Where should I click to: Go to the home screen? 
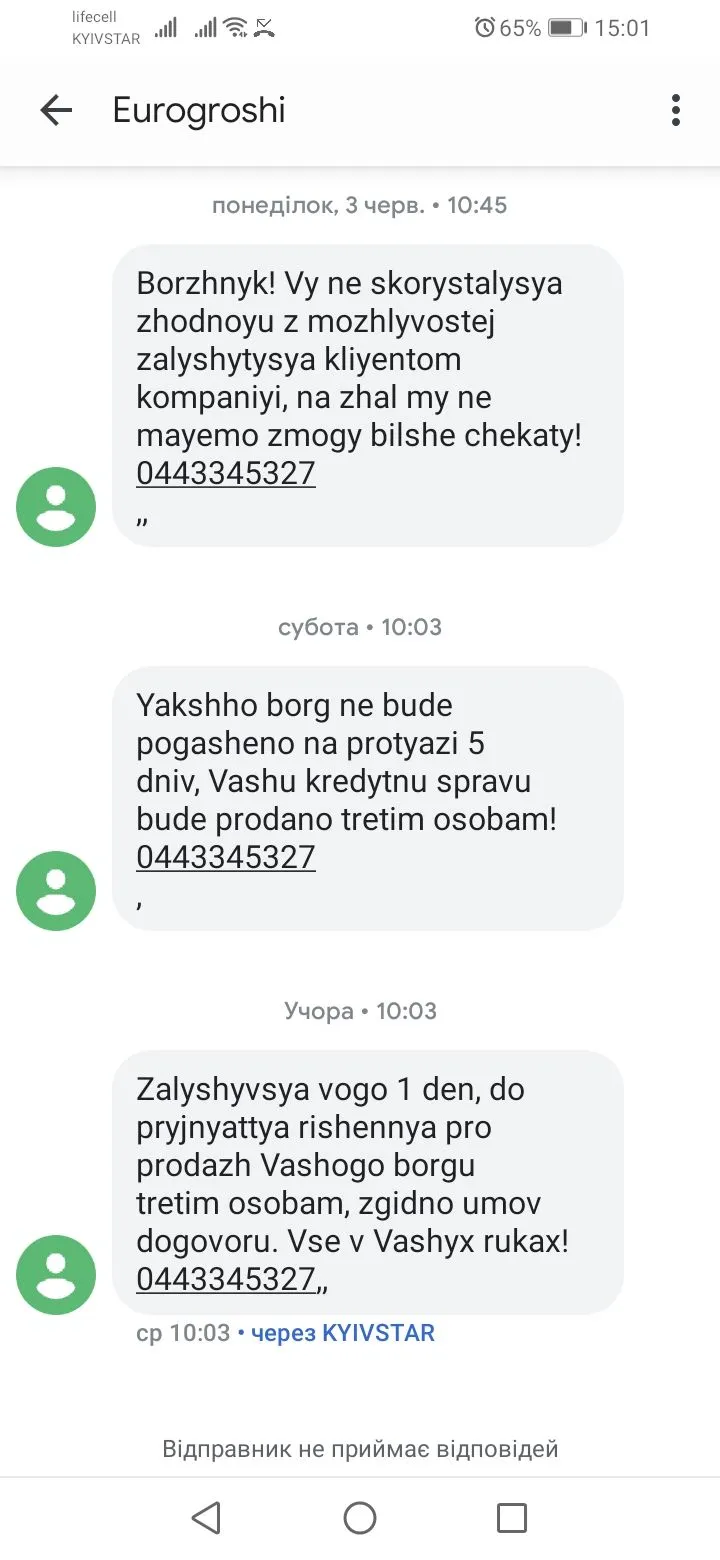[x=360, y=1518]
